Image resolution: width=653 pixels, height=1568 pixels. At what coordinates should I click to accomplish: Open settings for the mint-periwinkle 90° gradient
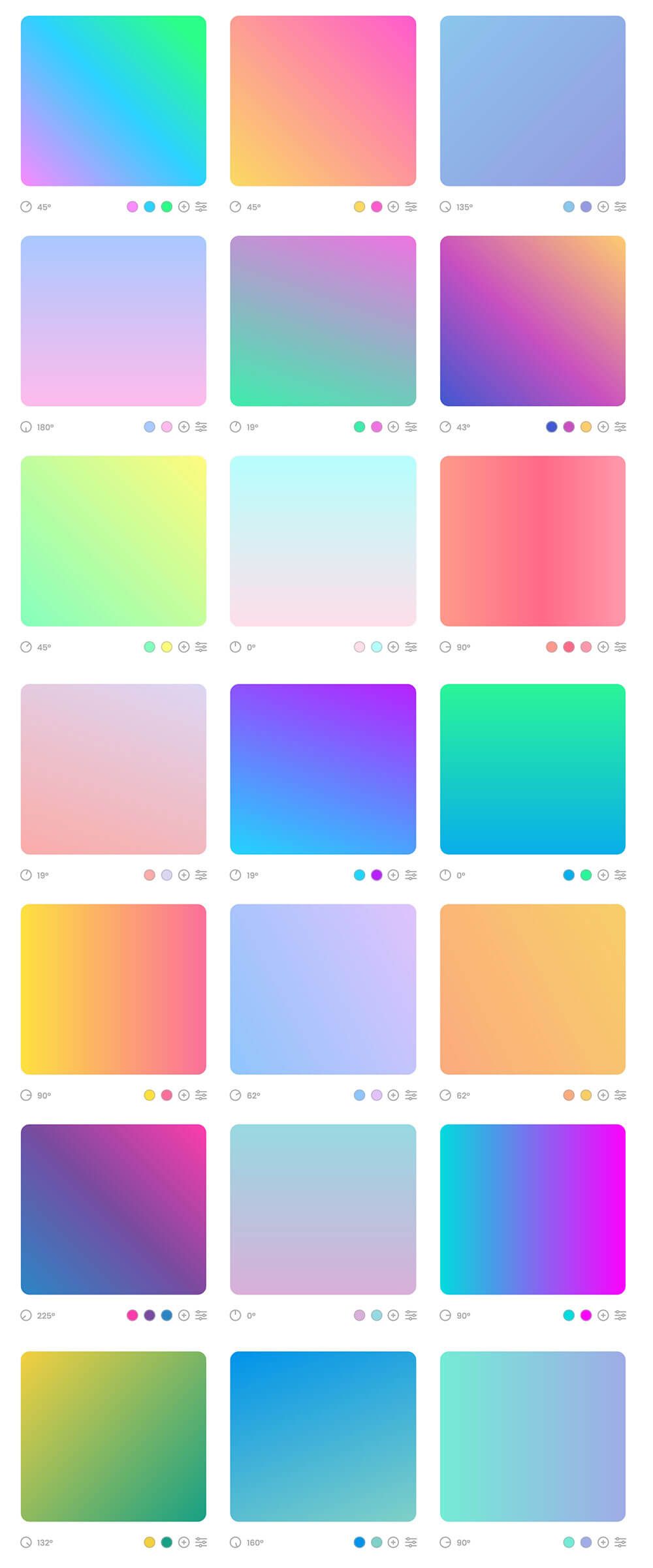620,1542
